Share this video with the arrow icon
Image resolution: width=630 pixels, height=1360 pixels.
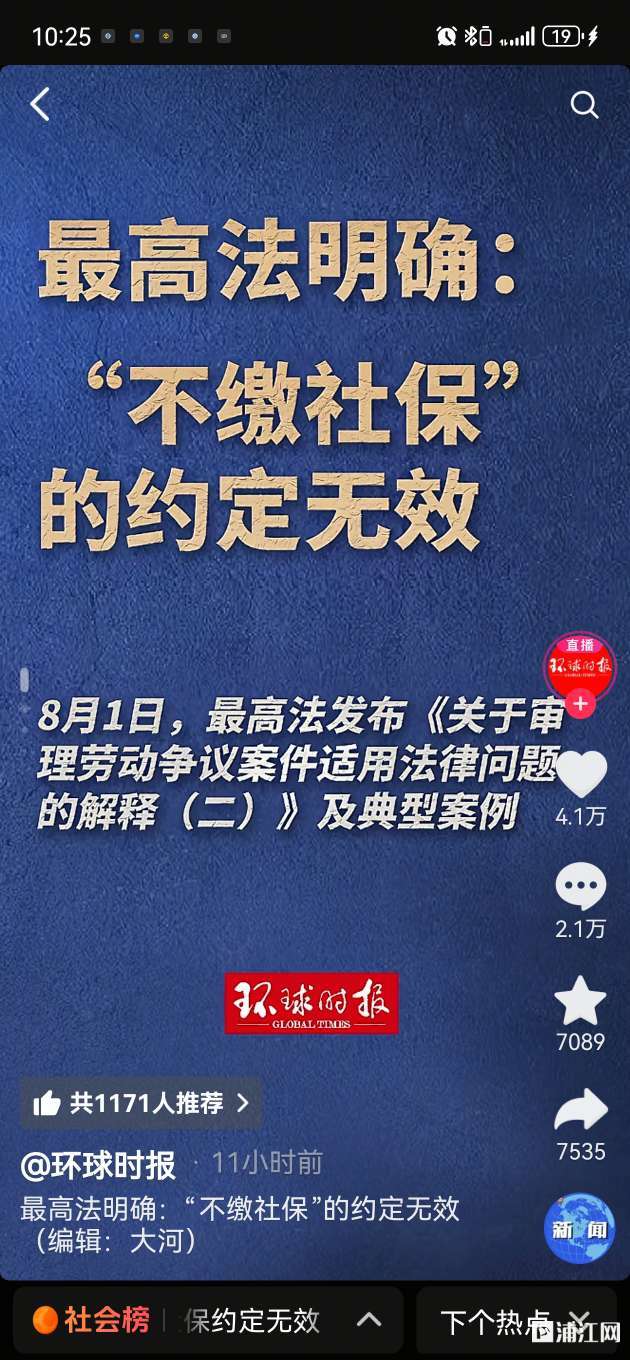pyautogui.click(x=581, y=1111)
